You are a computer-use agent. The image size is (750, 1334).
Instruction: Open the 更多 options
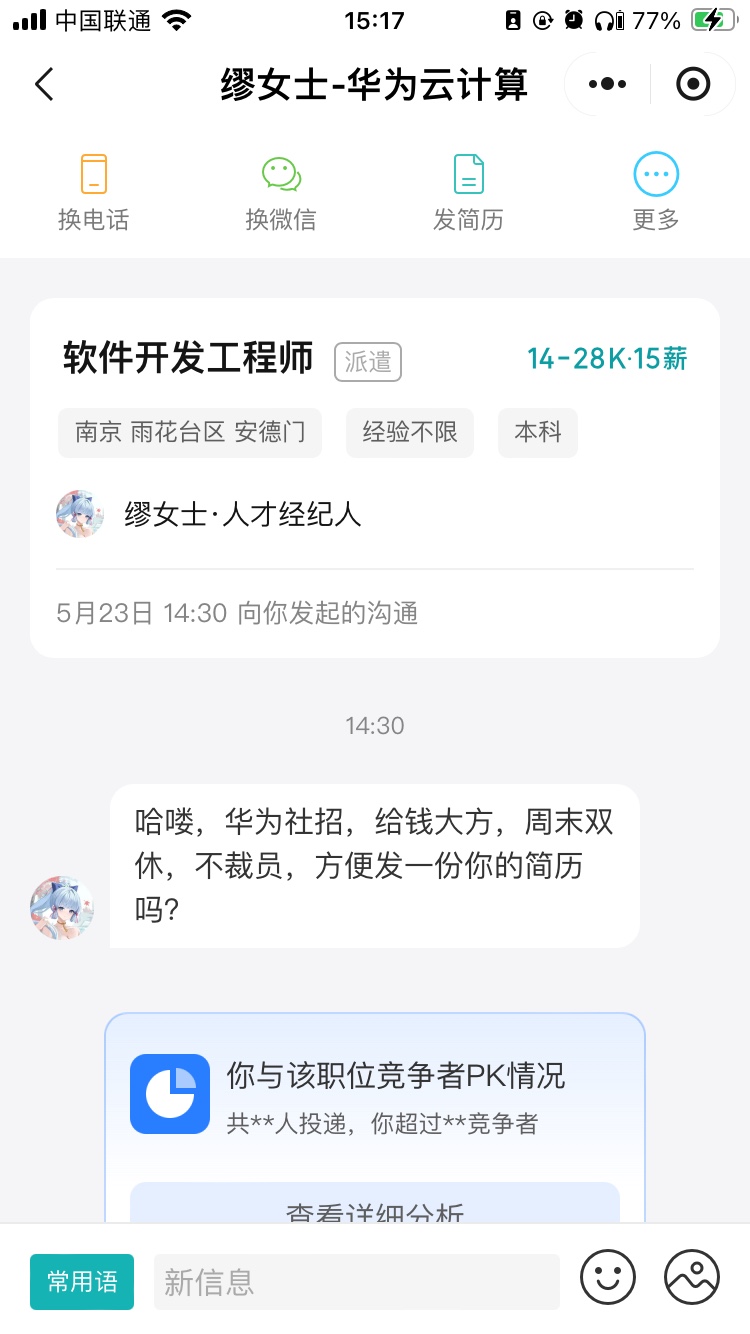click(656, 193)
